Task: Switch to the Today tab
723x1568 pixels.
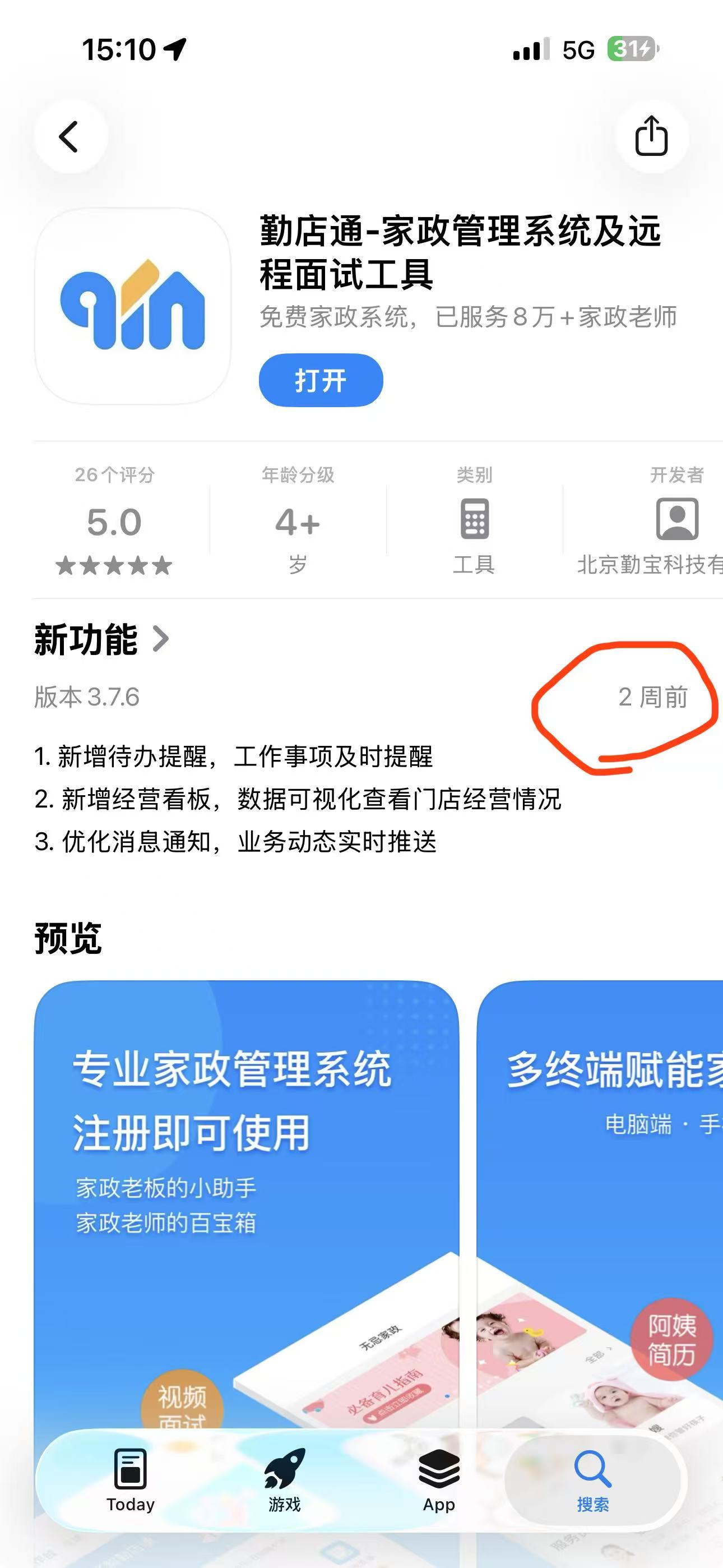Action: [x=131, y=1481]
